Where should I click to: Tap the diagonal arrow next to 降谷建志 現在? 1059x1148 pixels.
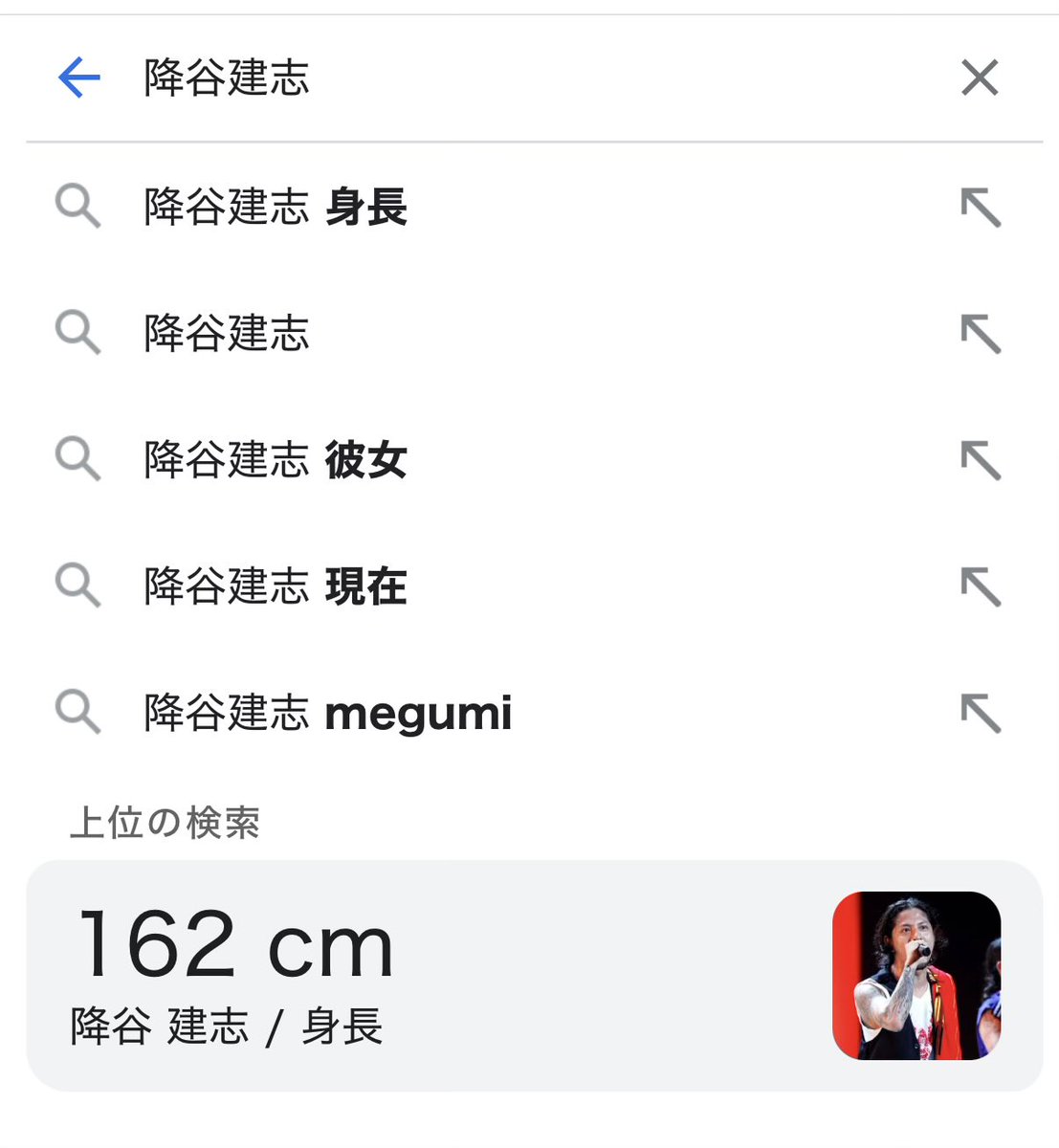[981, 585]
